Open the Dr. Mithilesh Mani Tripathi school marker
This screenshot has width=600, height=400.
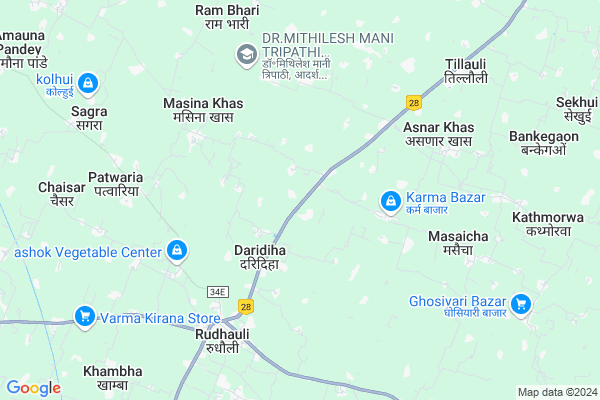[x=245, y=53]
